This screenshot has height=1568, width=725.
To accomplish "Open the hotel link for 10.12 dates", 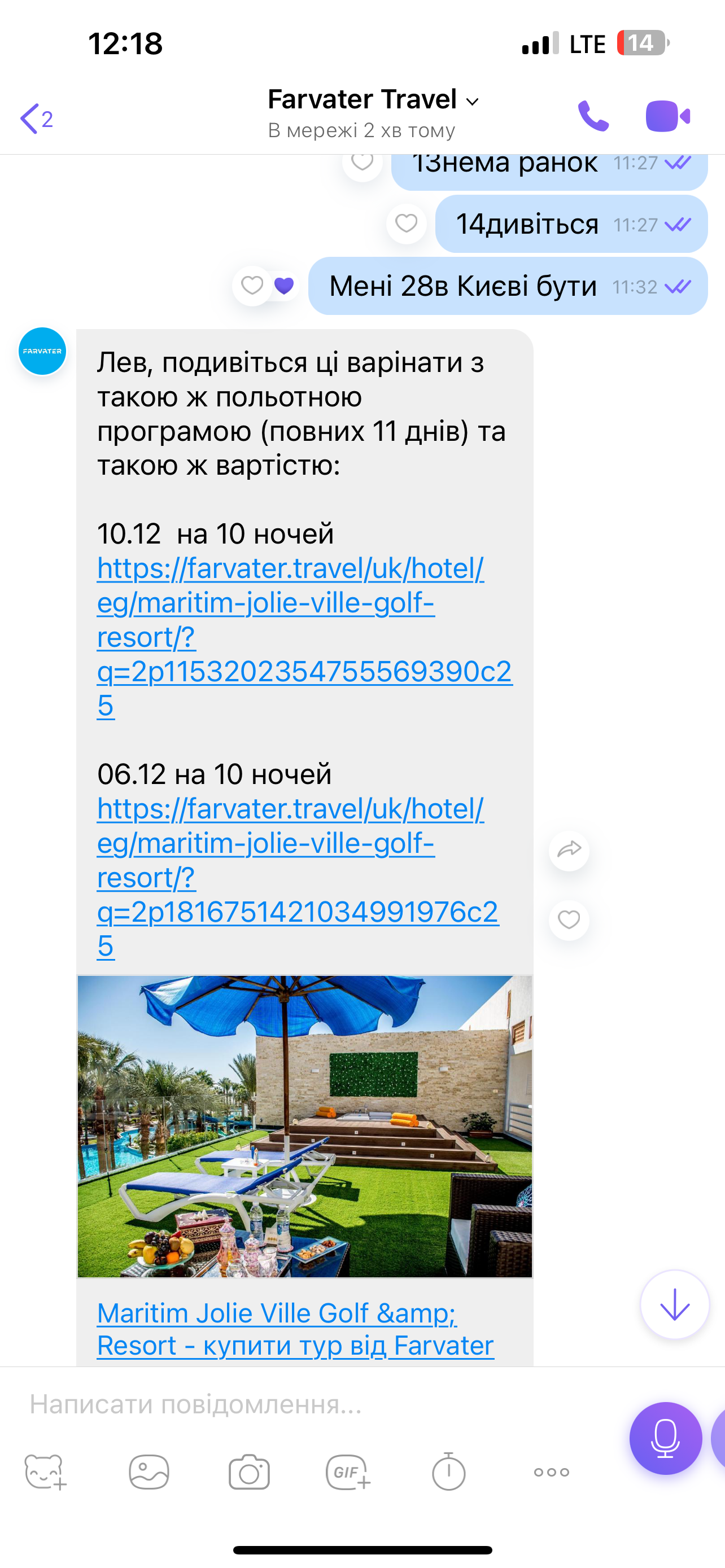I will [290, 636].
